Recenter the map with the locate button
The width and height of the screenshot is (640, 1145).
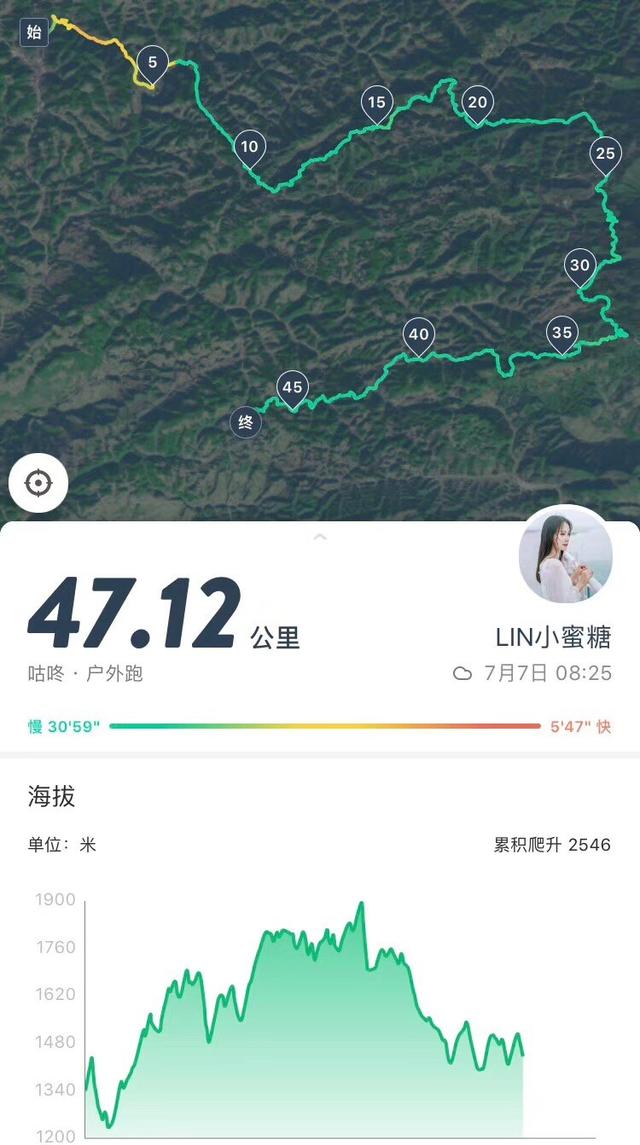38,484
